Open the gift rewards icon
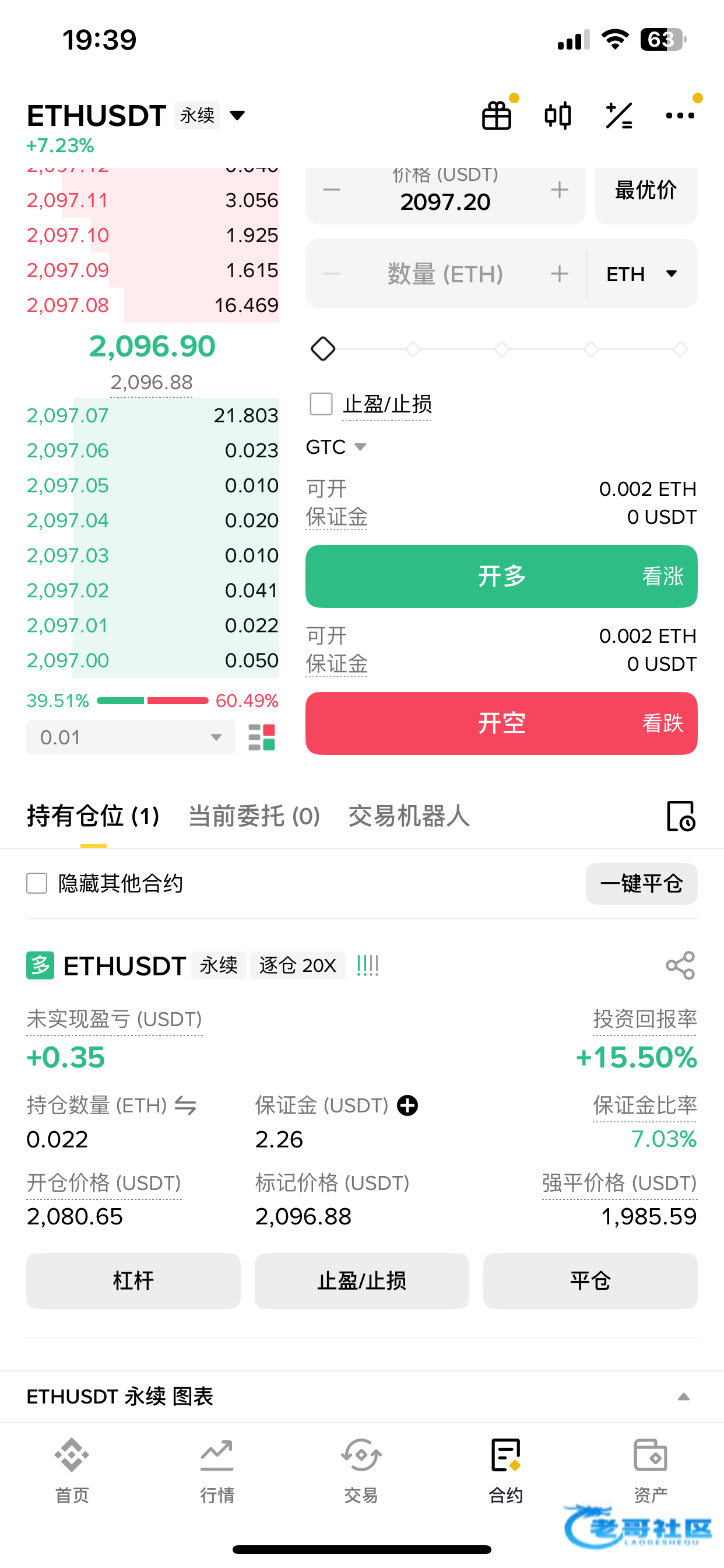 pos(497,116)
